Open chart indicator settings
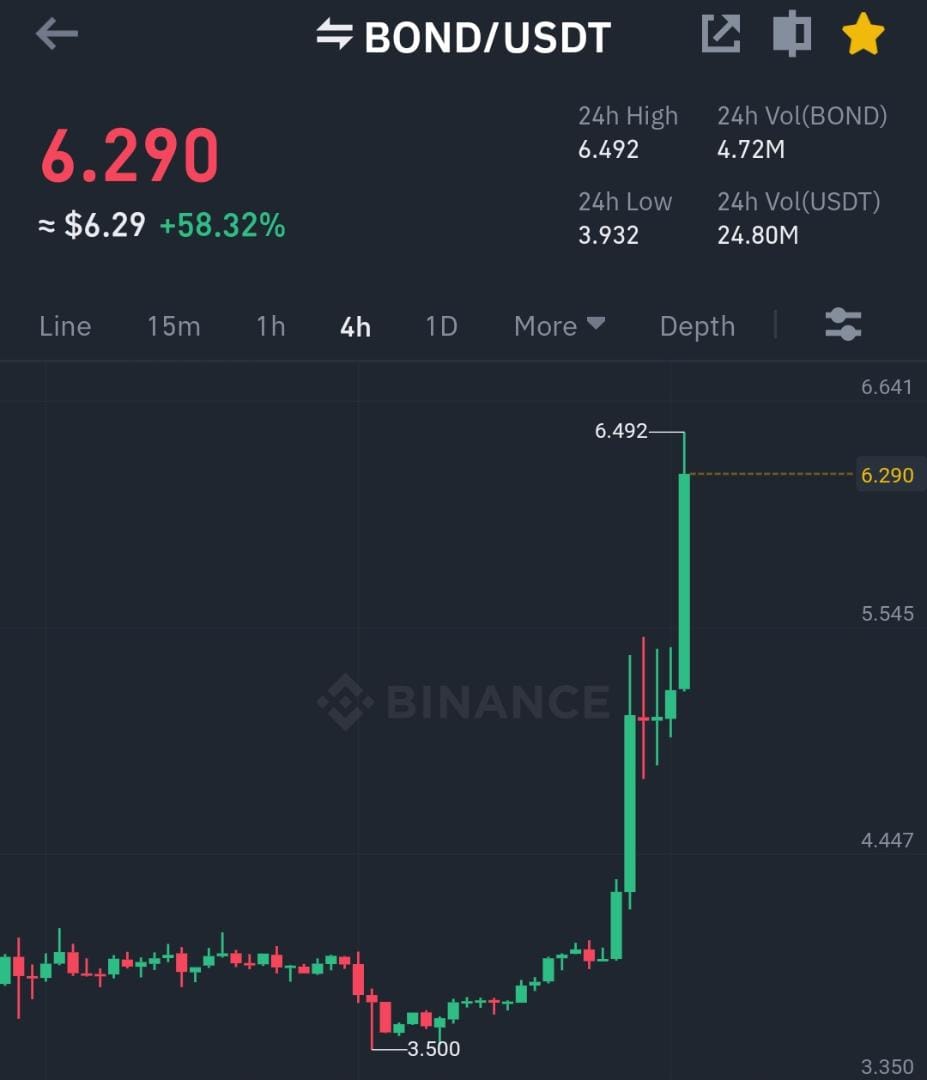927x1080 pixels. tap(843, 324)
